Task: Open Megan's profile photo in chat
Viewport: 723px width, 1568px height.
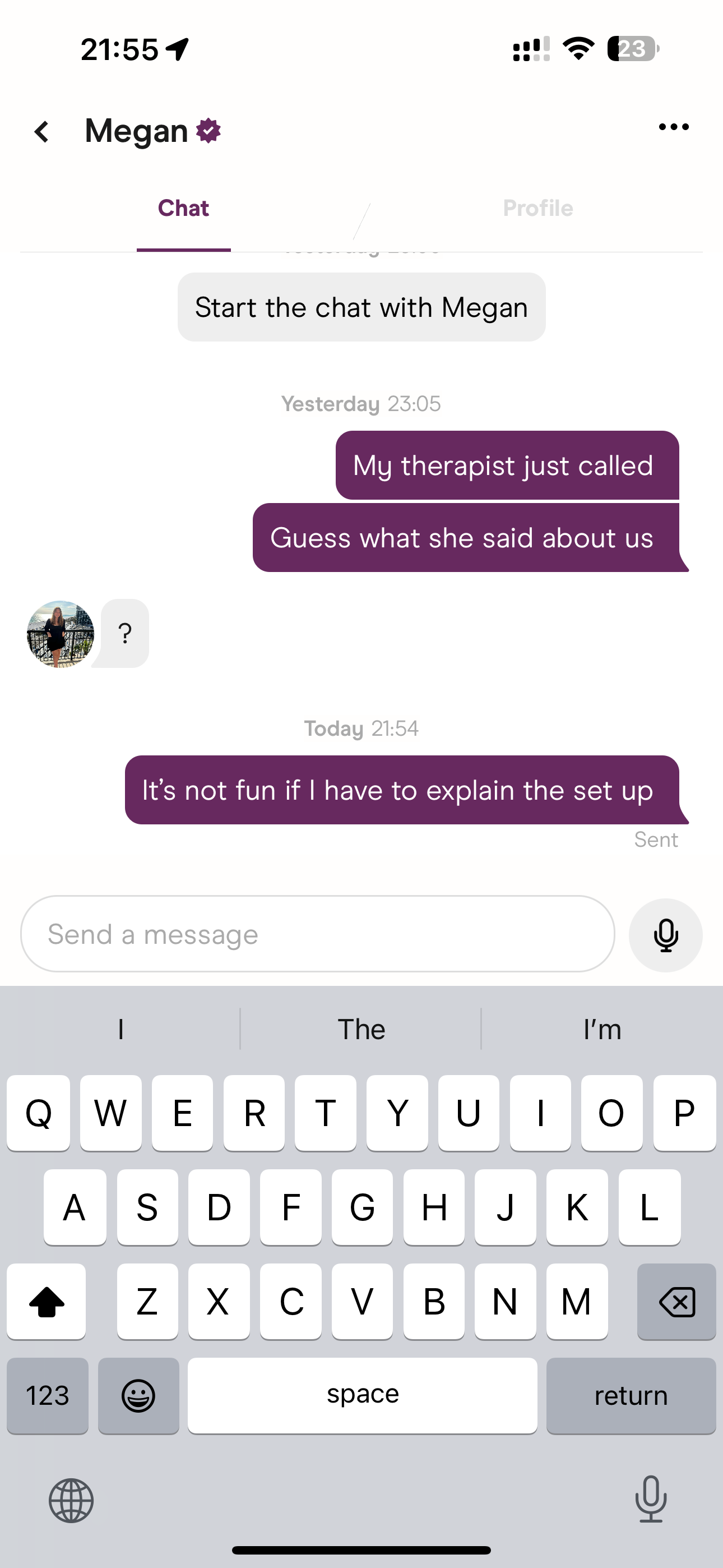Action: tap(61, 634)
